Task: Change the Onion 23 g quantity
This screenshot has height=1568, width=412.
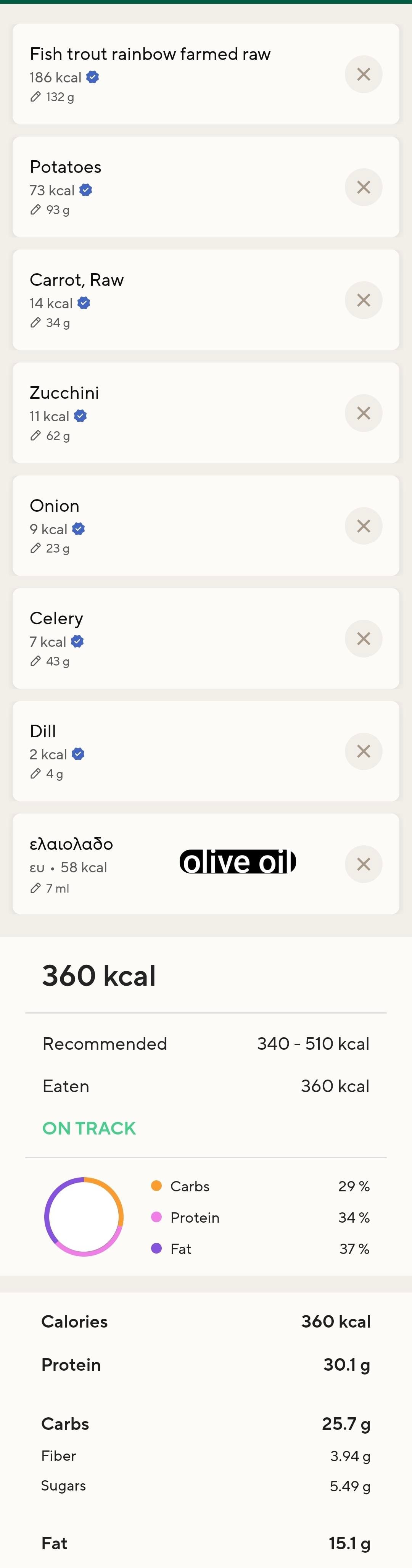Action: [50, 548]
